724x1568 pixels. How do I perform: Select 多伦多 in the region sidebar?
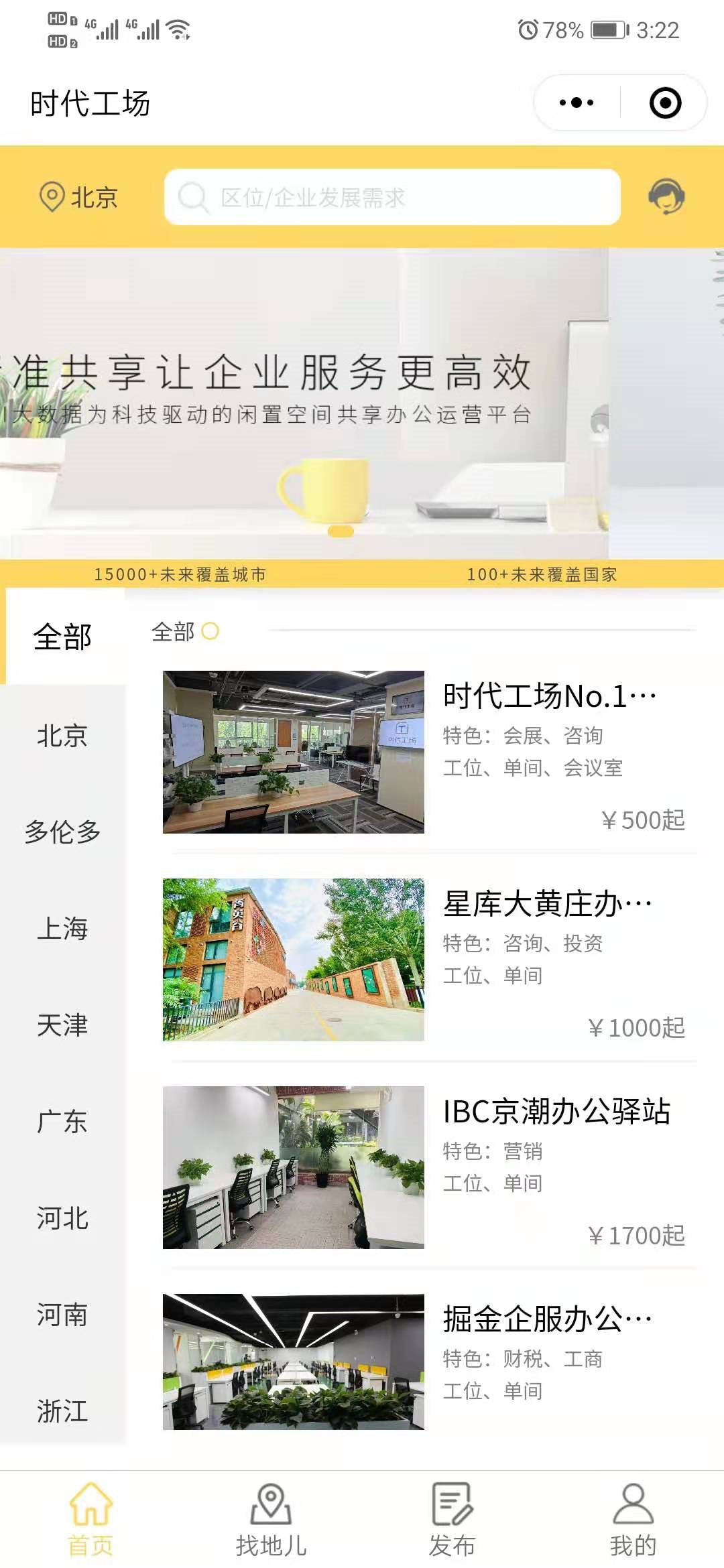coord(62,832)
